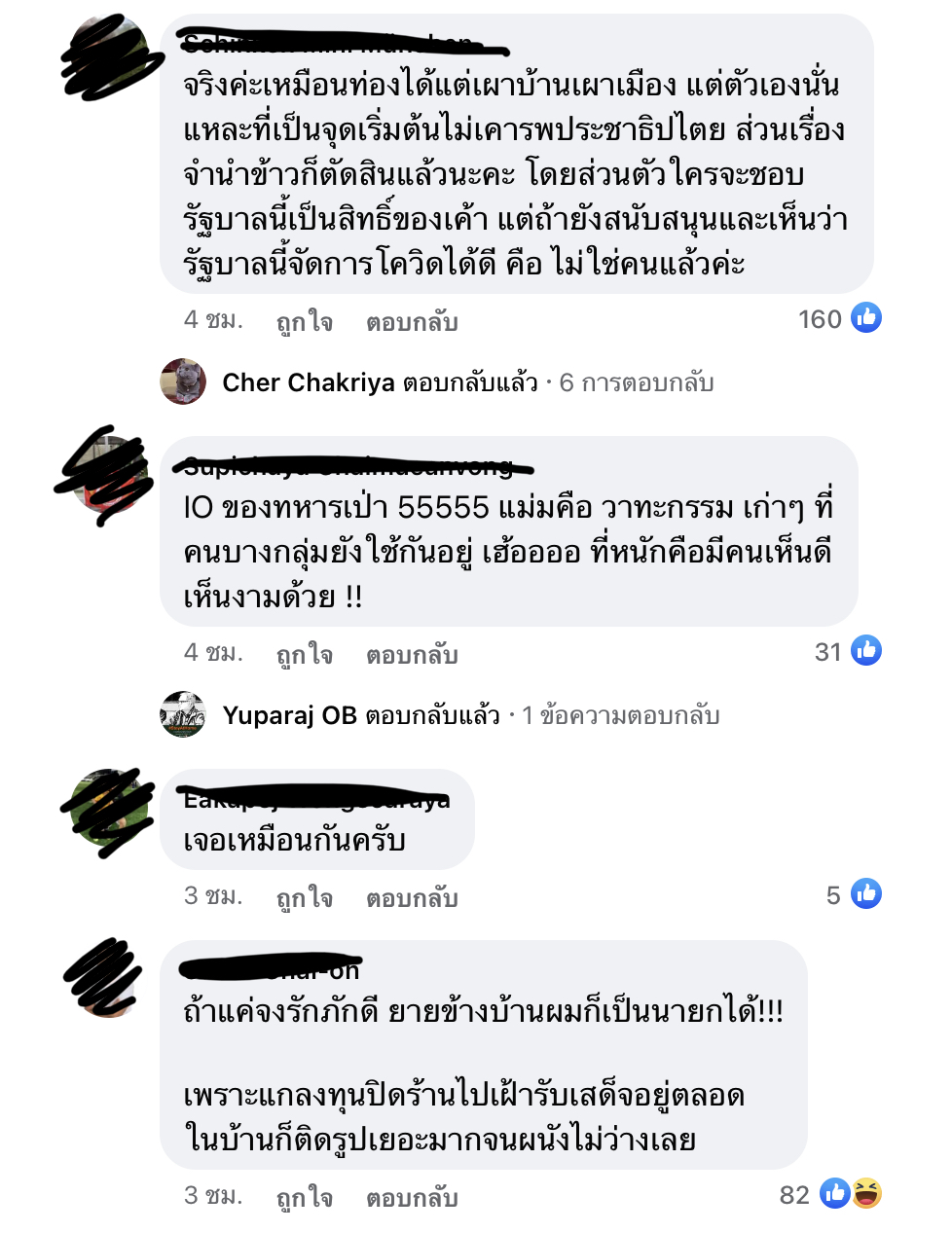
Task: Like the เจอเหมือนกันครับ comment
Action: click(304, 897)
